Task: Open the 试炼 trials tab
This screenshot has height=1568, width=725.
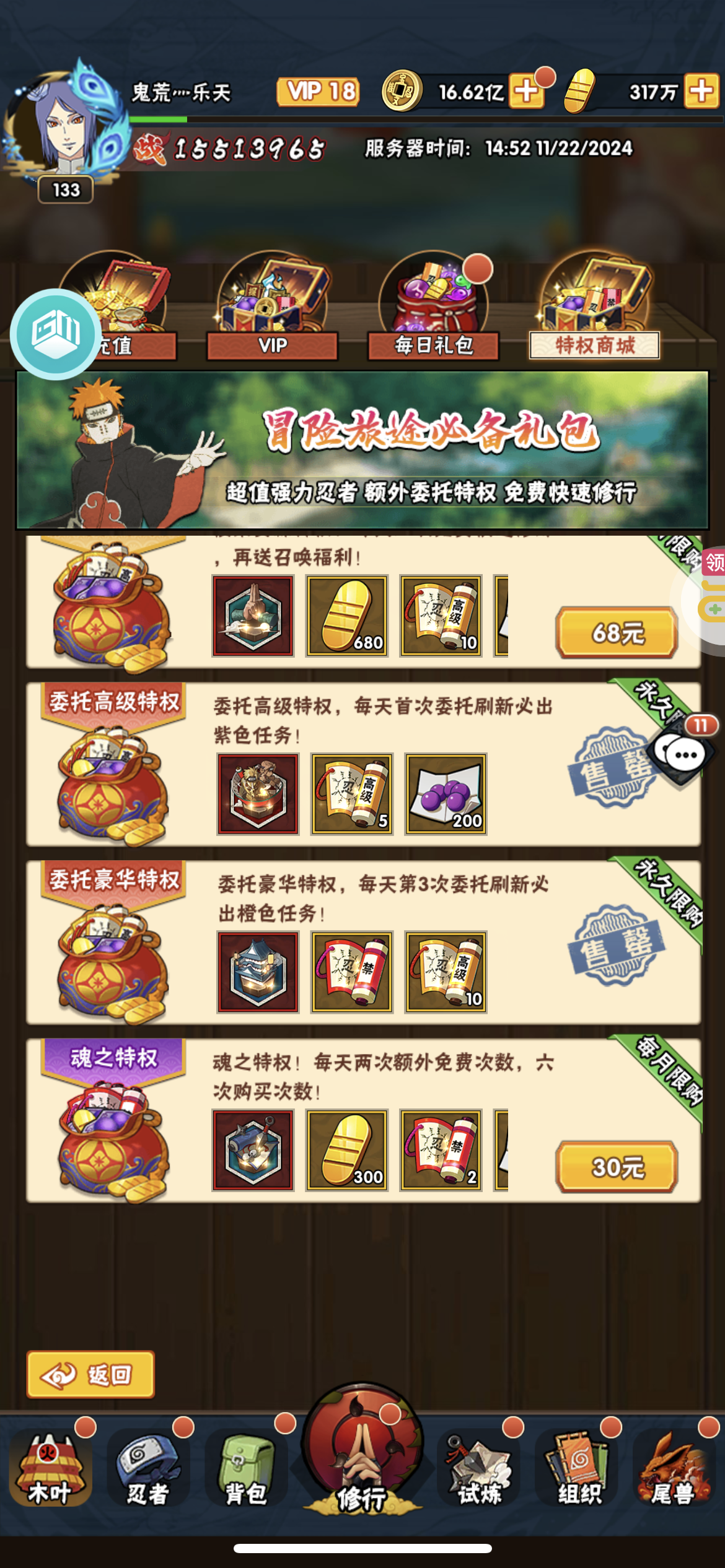Action: pos(479,1470)
